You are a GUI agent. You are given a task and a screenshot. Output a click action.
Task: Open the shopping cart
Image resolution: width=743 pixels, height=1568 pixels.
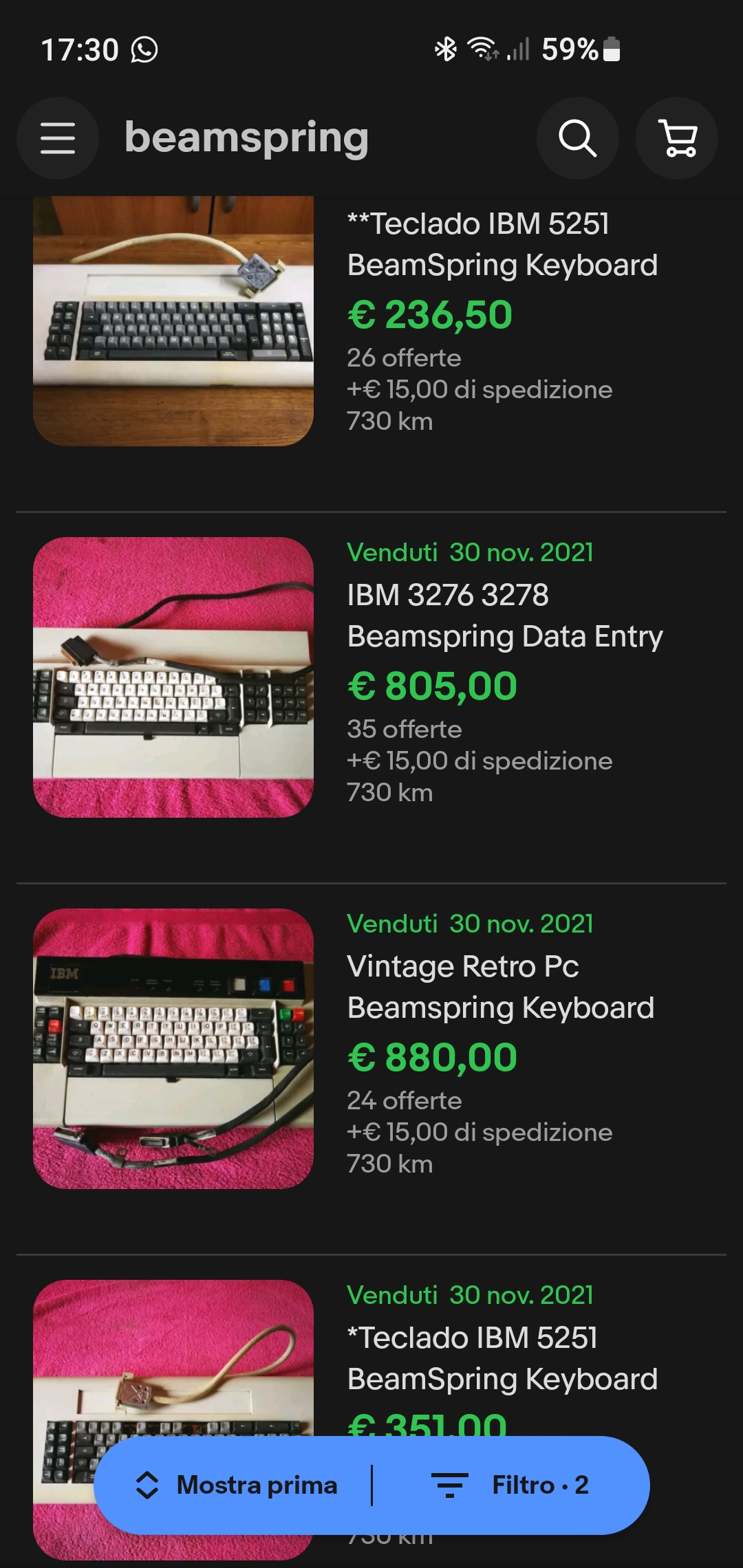(x=677, y=138)
